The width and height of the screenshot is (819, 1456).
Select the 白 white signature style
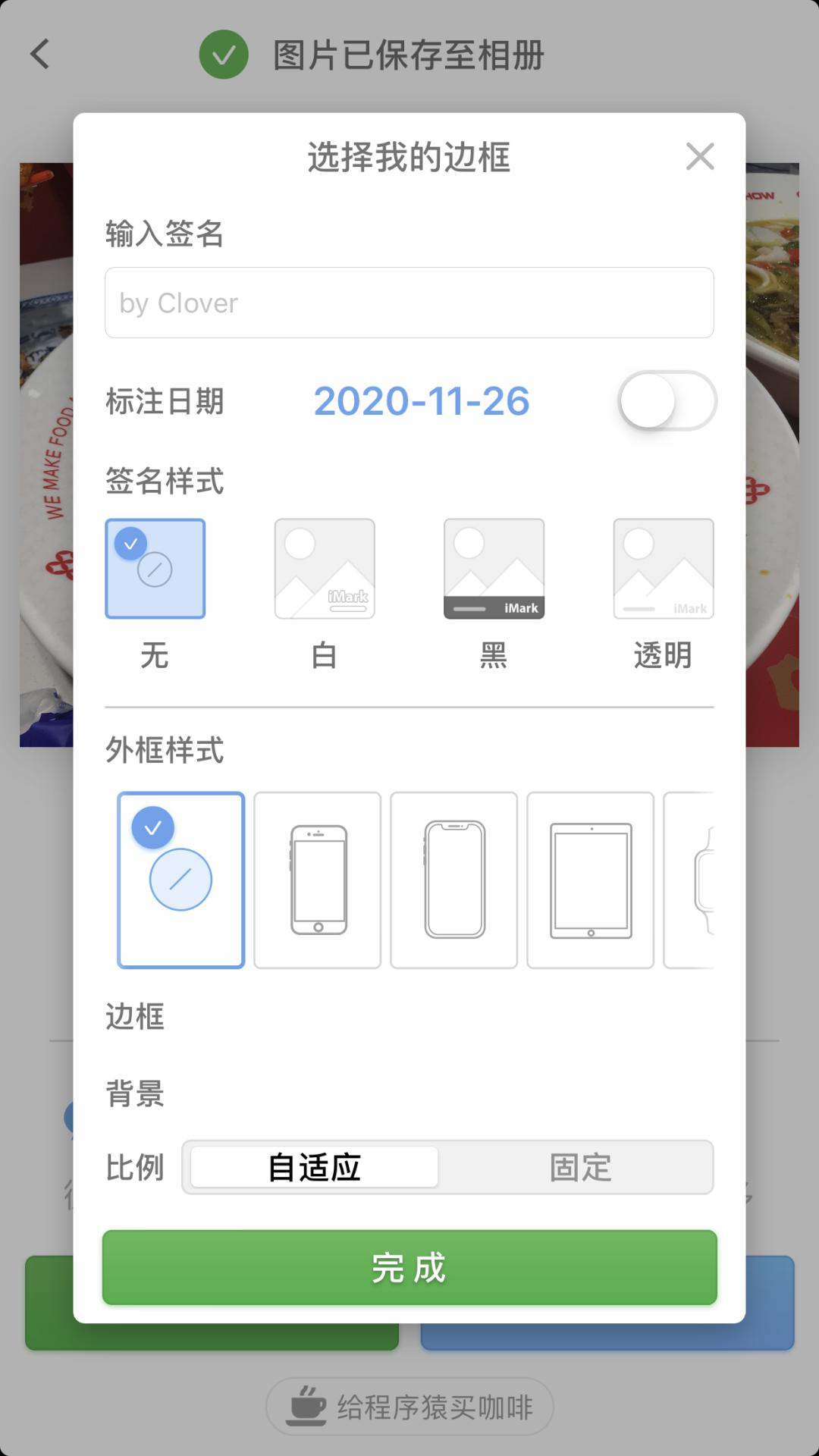click(x=325, y=569)
